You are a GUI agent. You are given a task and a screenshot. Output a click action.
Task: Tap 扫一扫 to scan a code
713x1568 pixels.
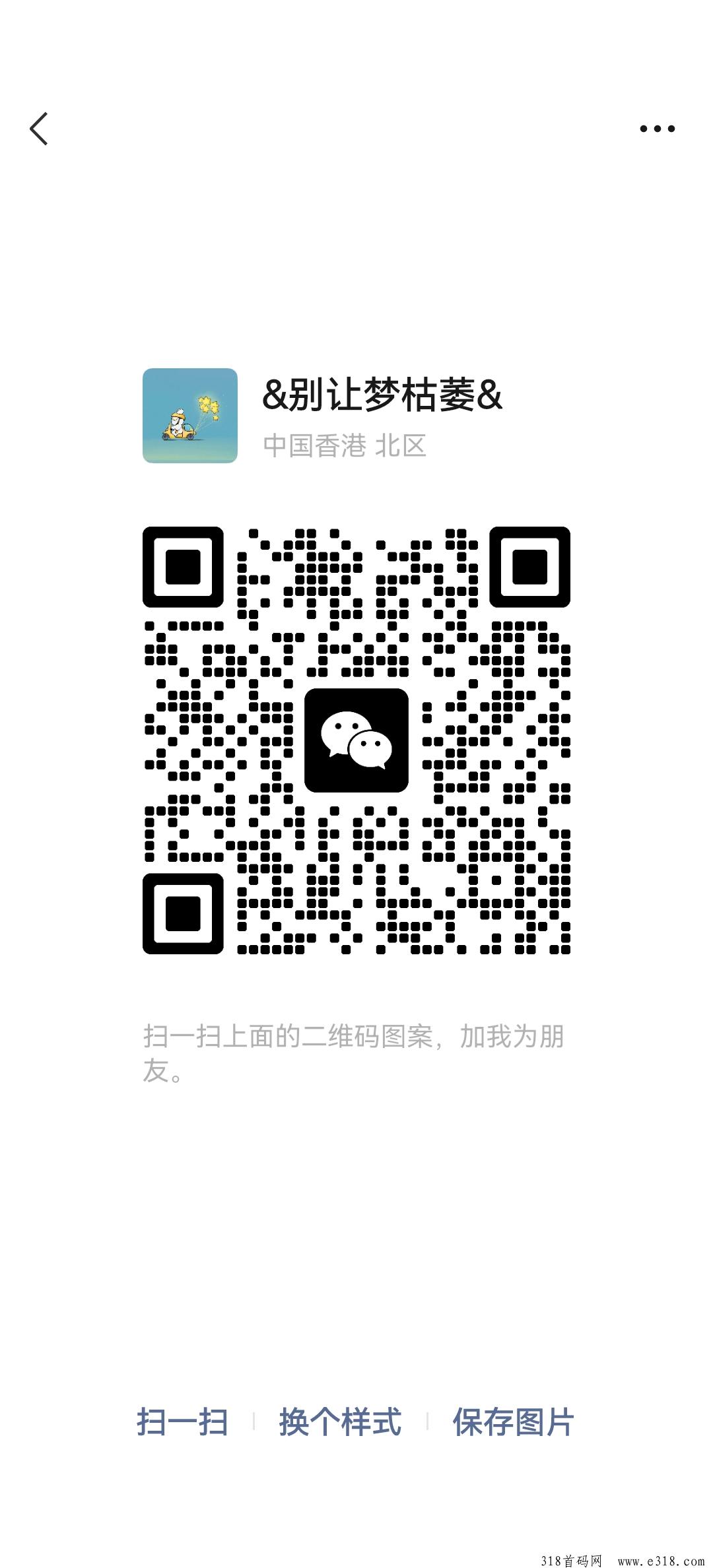click(183, 1422)
